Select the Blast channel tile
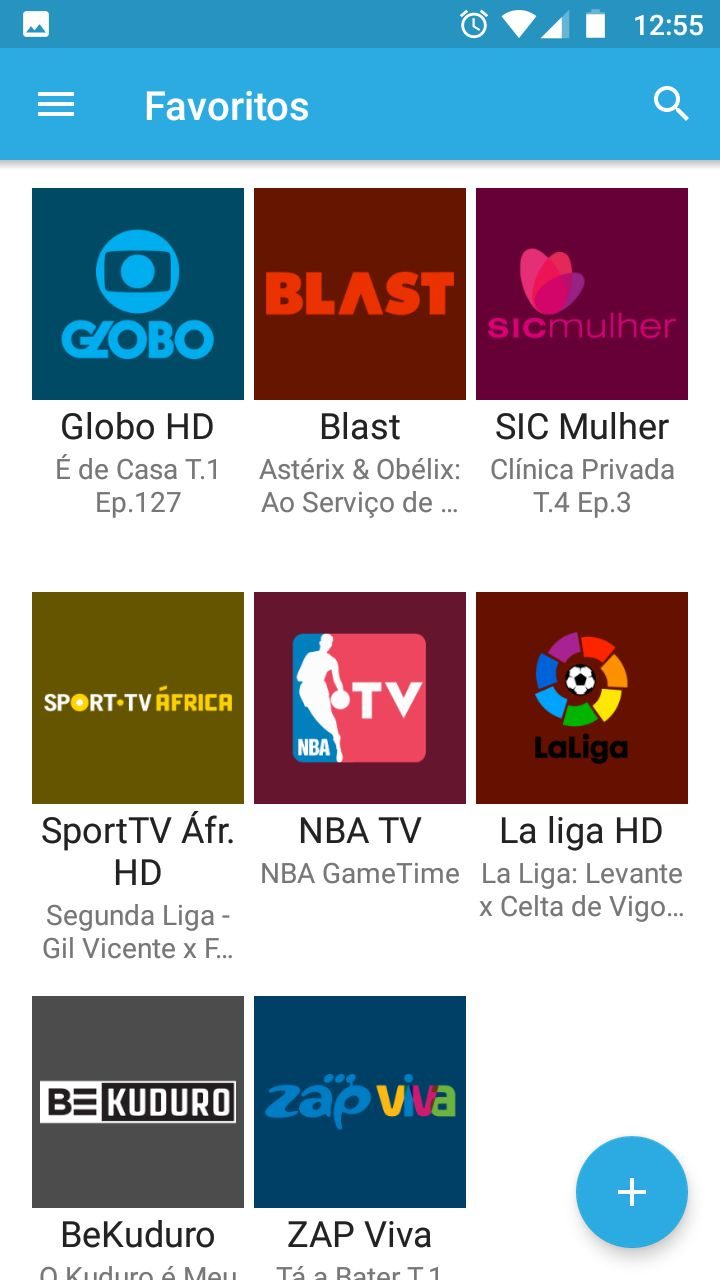This screenshot has width=720, height=1280. (360, 294)
